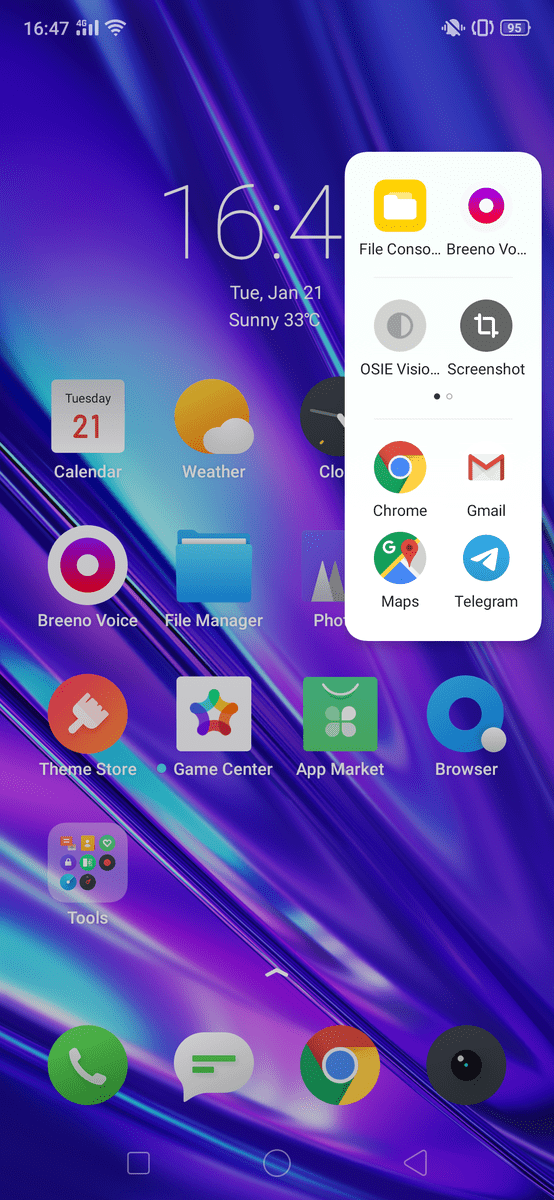
Task: Open Messages from the dock
Action: pyautogui.click(x=214, y=1065)
